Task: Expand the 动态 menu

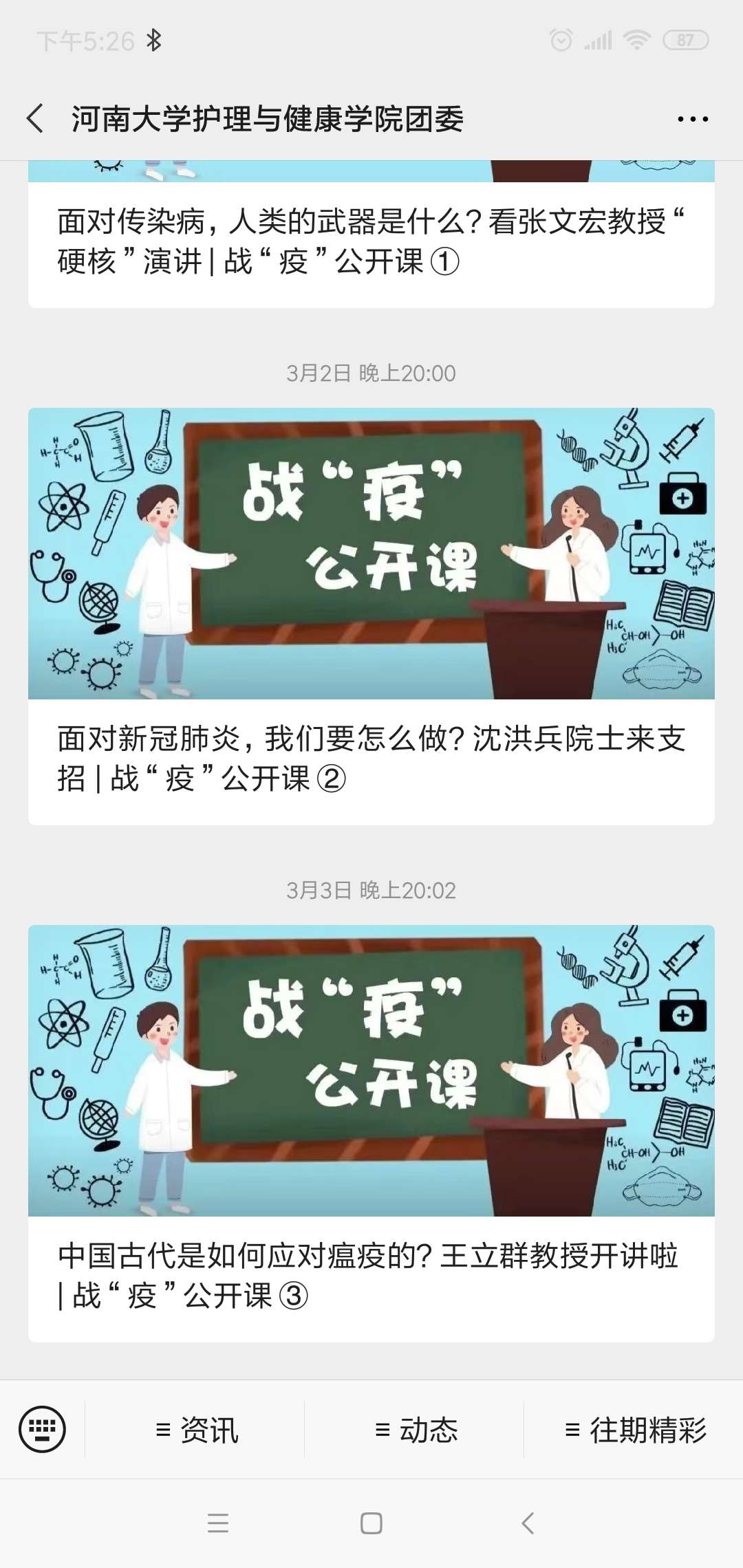Action: click(416, 1430)
